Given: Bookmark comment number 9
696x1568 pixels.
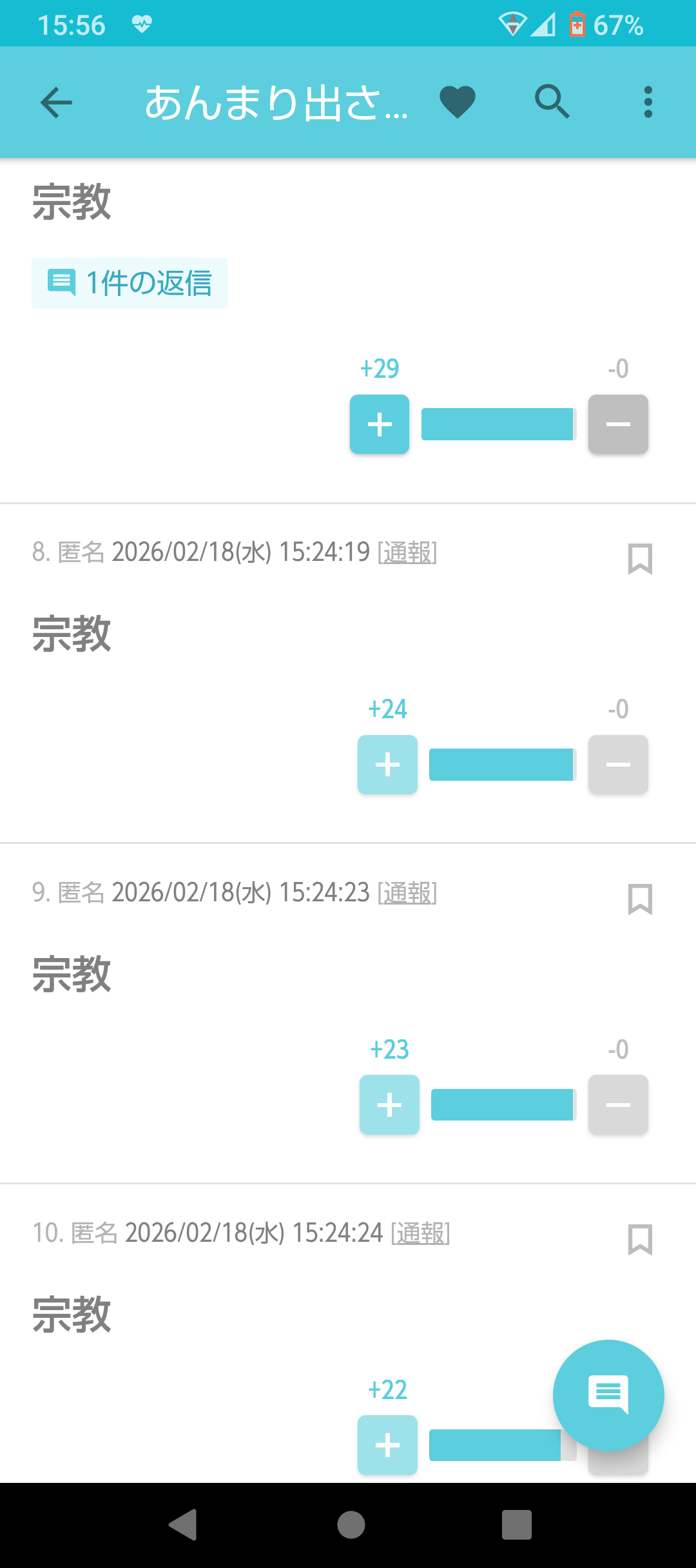Looking at the screenshot, I should pyautogui.click(x=639, y=899).
